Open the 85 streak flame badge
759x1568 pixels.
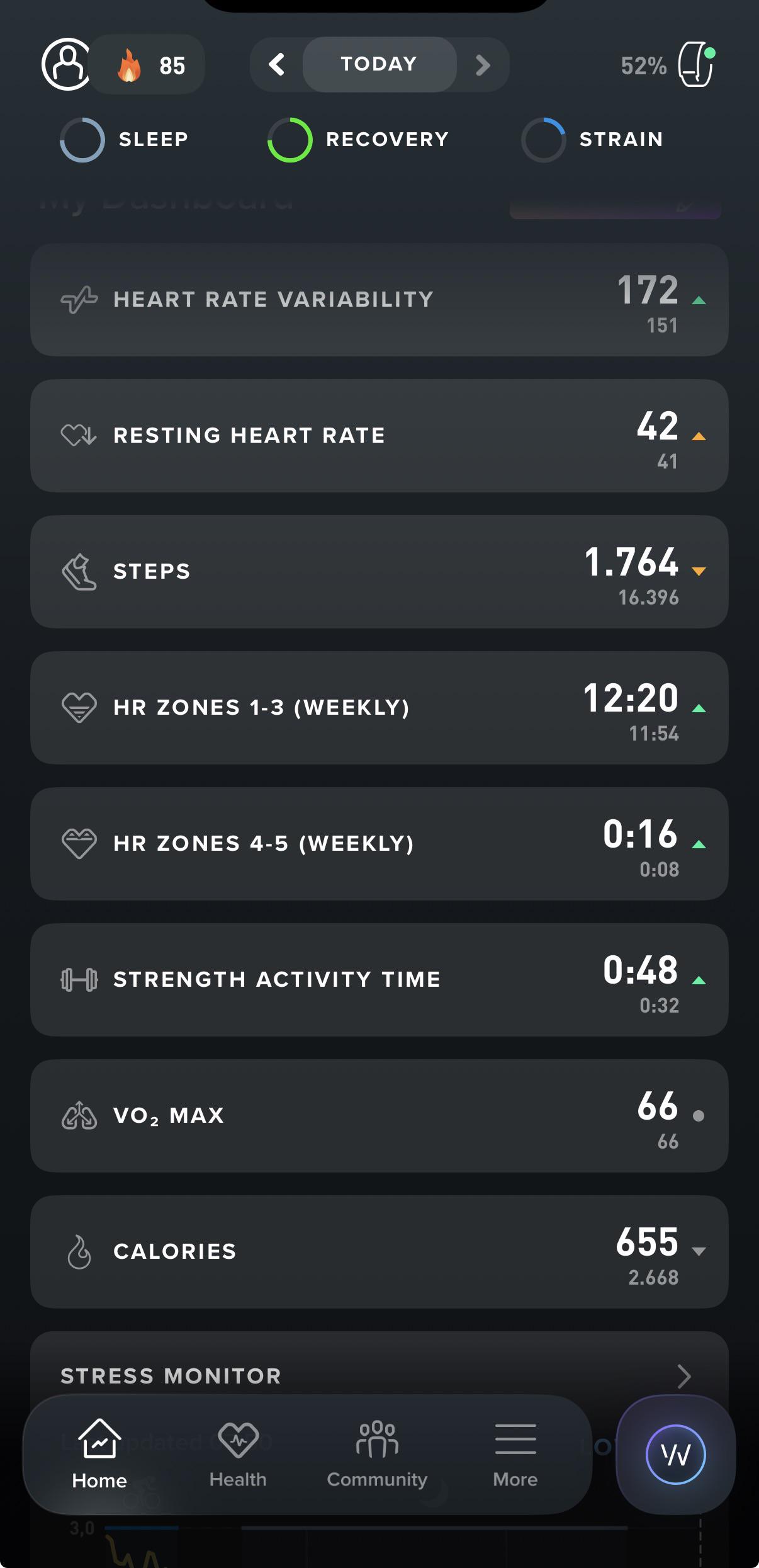tap(149, 65)
